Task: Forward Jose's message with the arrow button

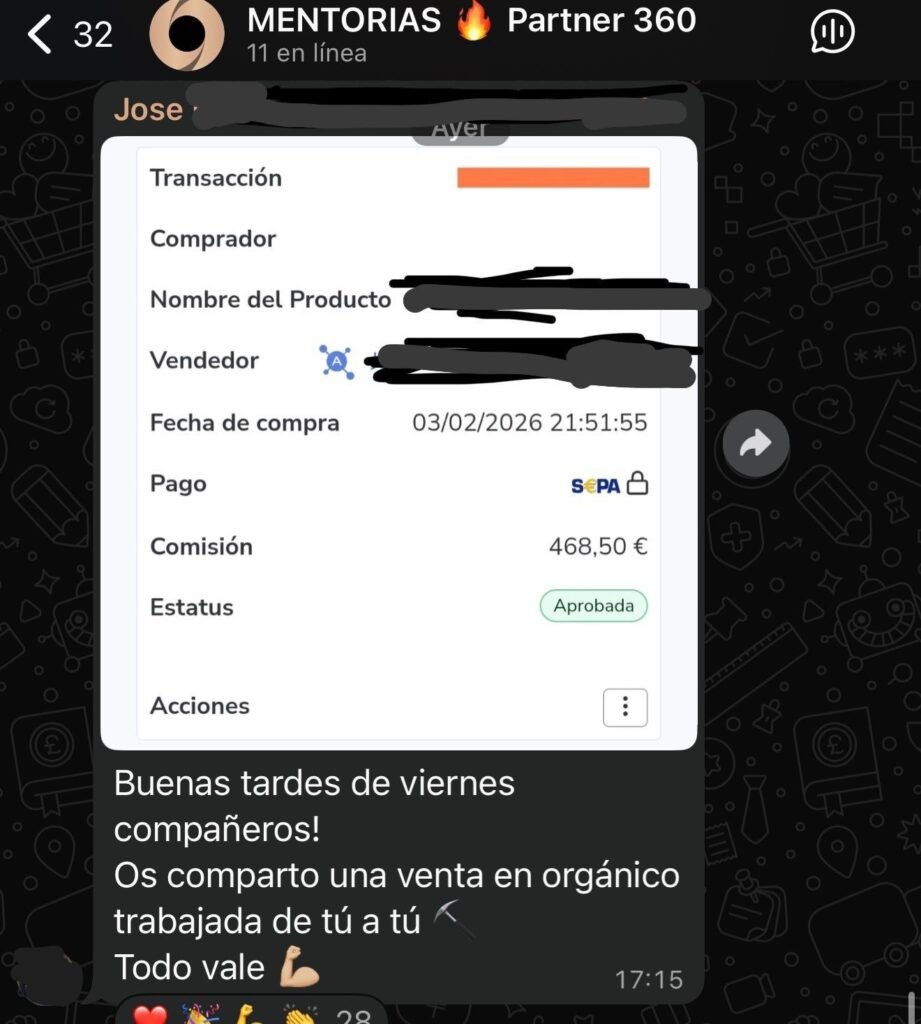Action: (756, 443)
